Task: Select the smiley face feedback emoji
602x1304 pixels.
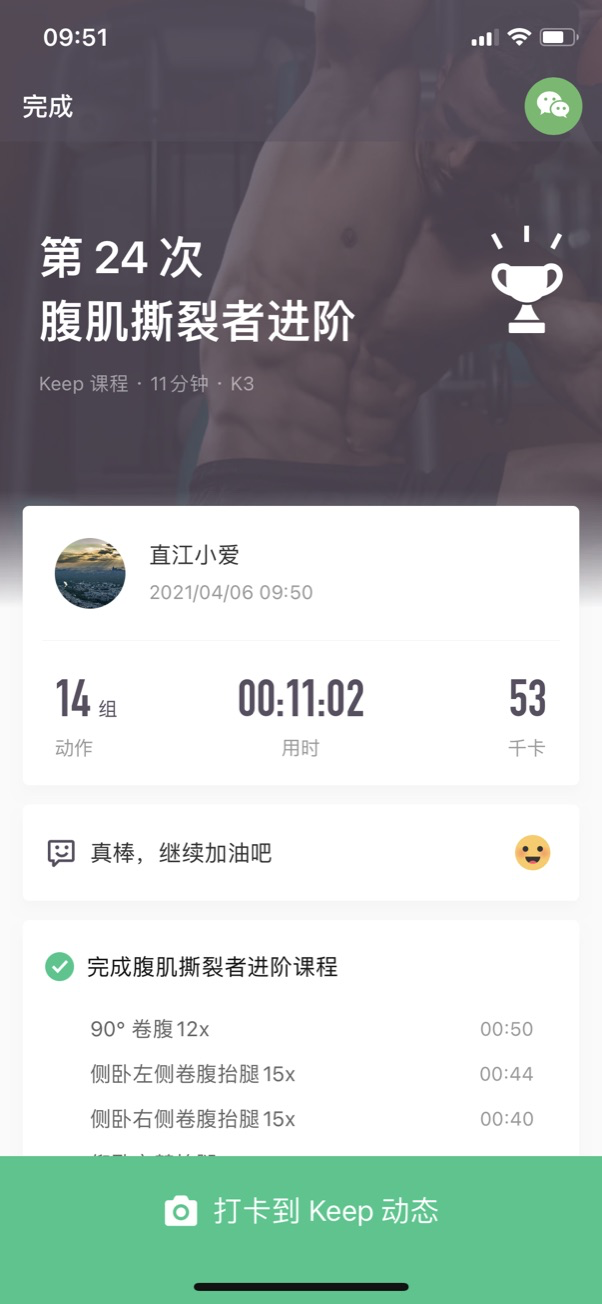Action: tap(532, 852)
